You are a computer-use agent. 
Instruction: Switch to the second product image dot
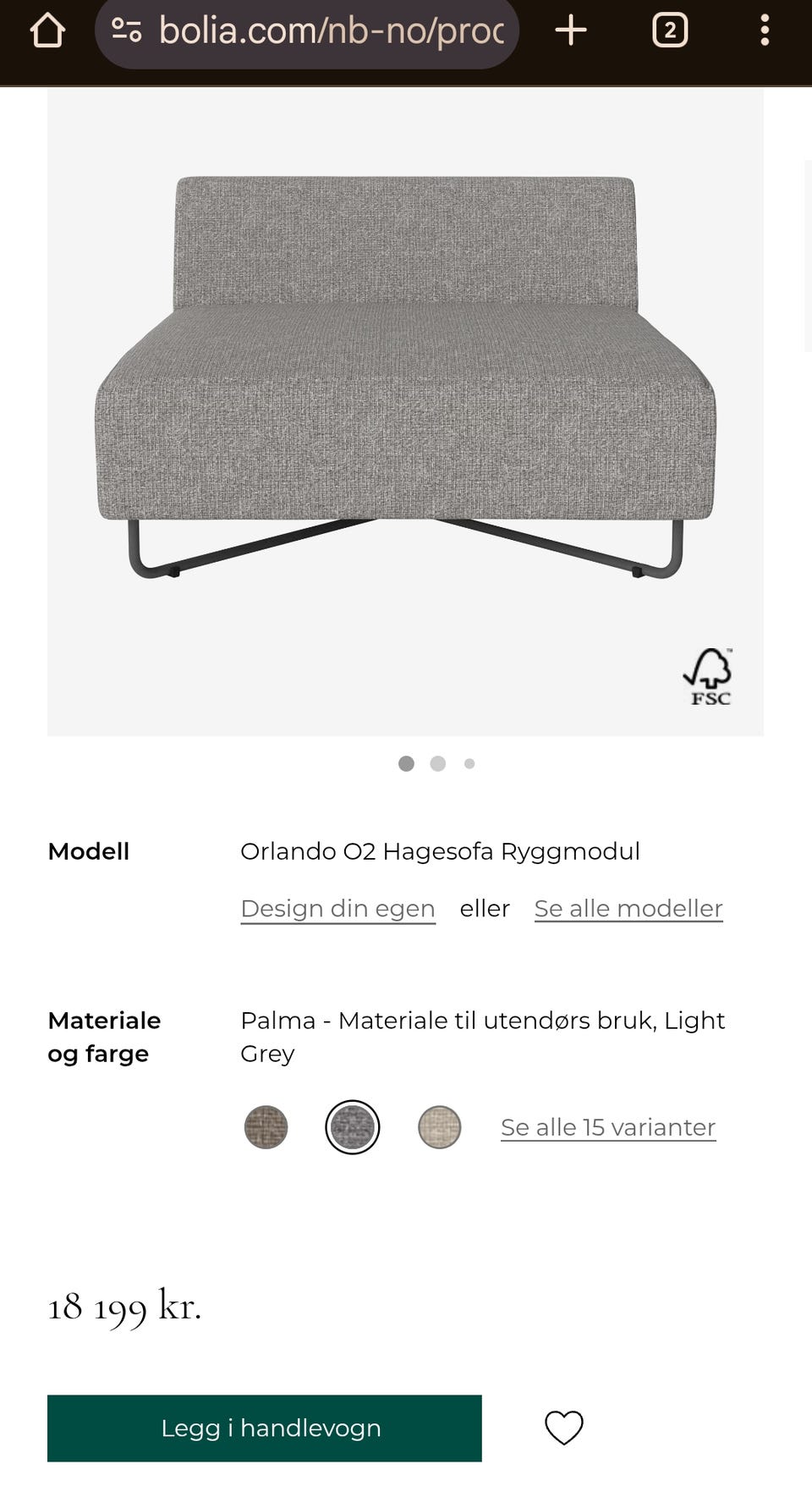click(438, 763)
